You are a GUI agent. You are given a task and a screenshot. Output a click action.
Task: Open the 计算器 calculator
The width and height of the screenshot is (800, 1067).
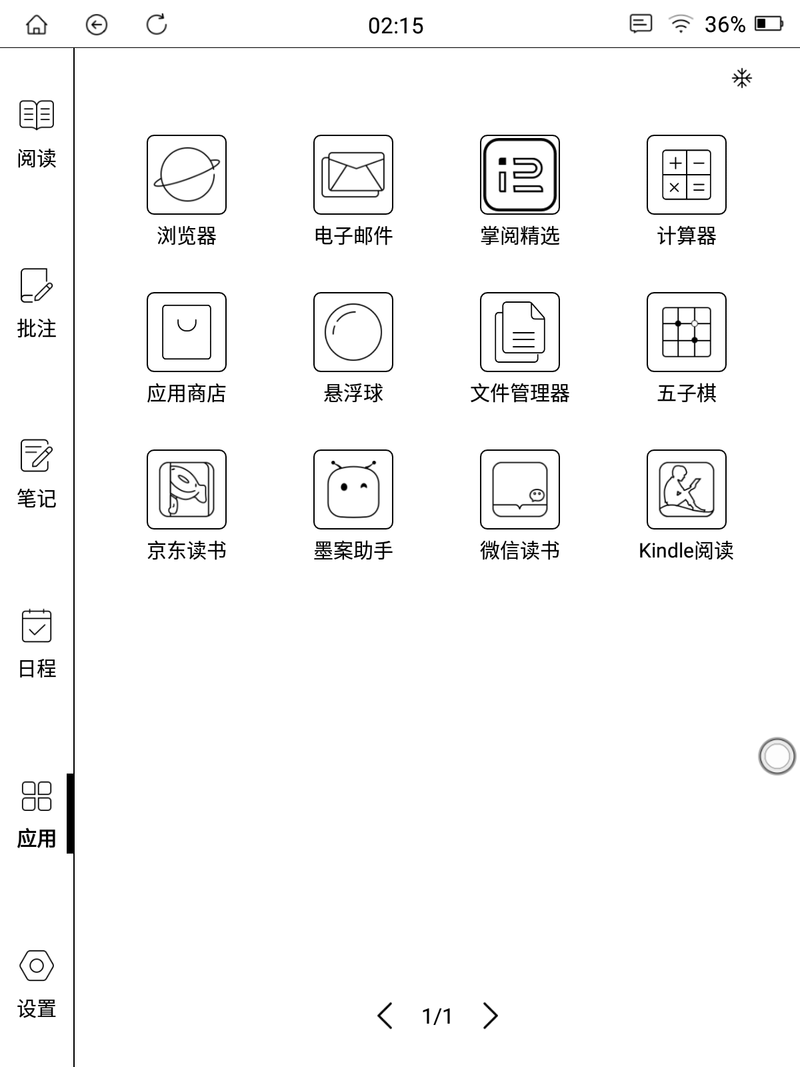686,175
